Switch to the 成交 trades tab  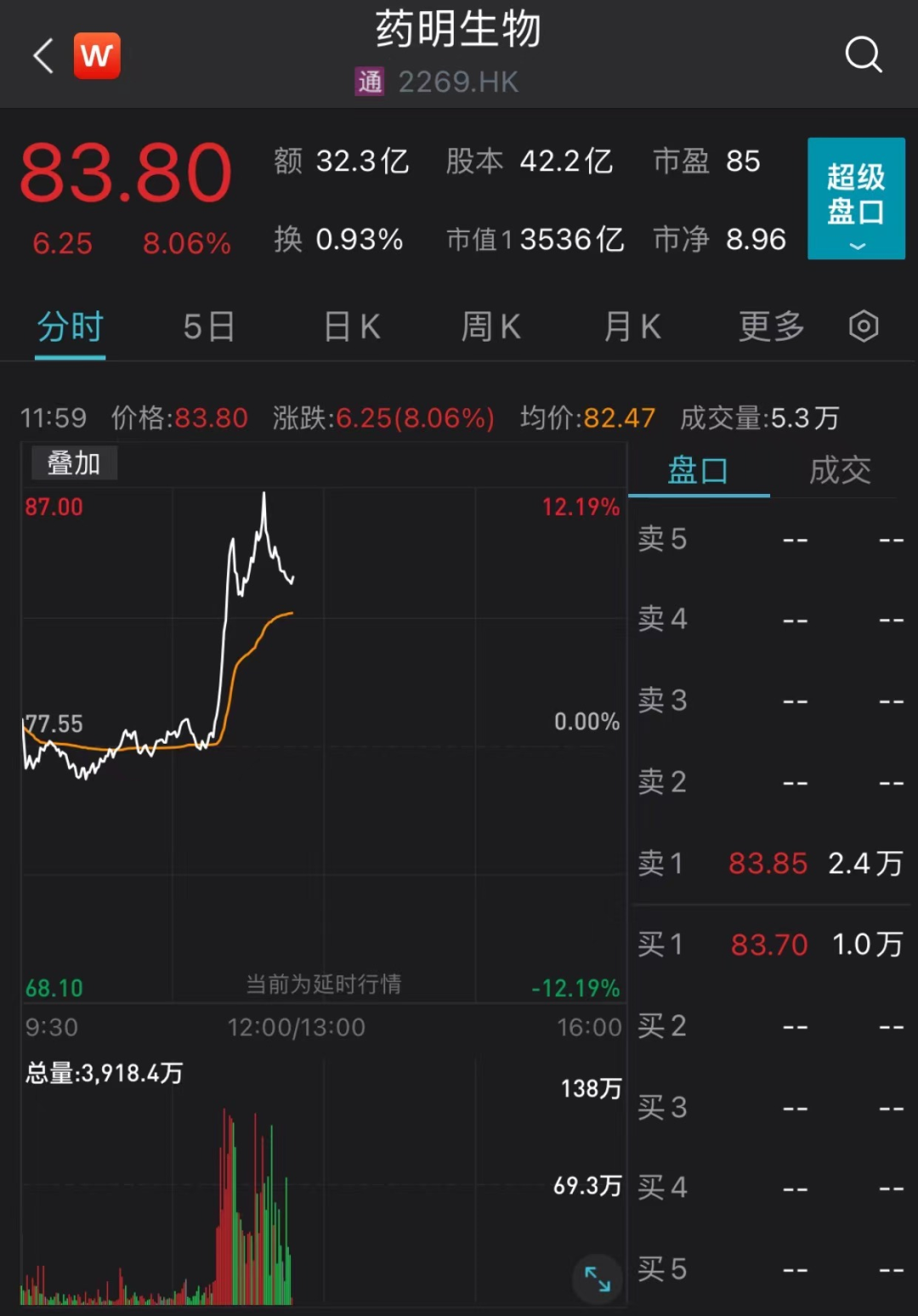840,470
